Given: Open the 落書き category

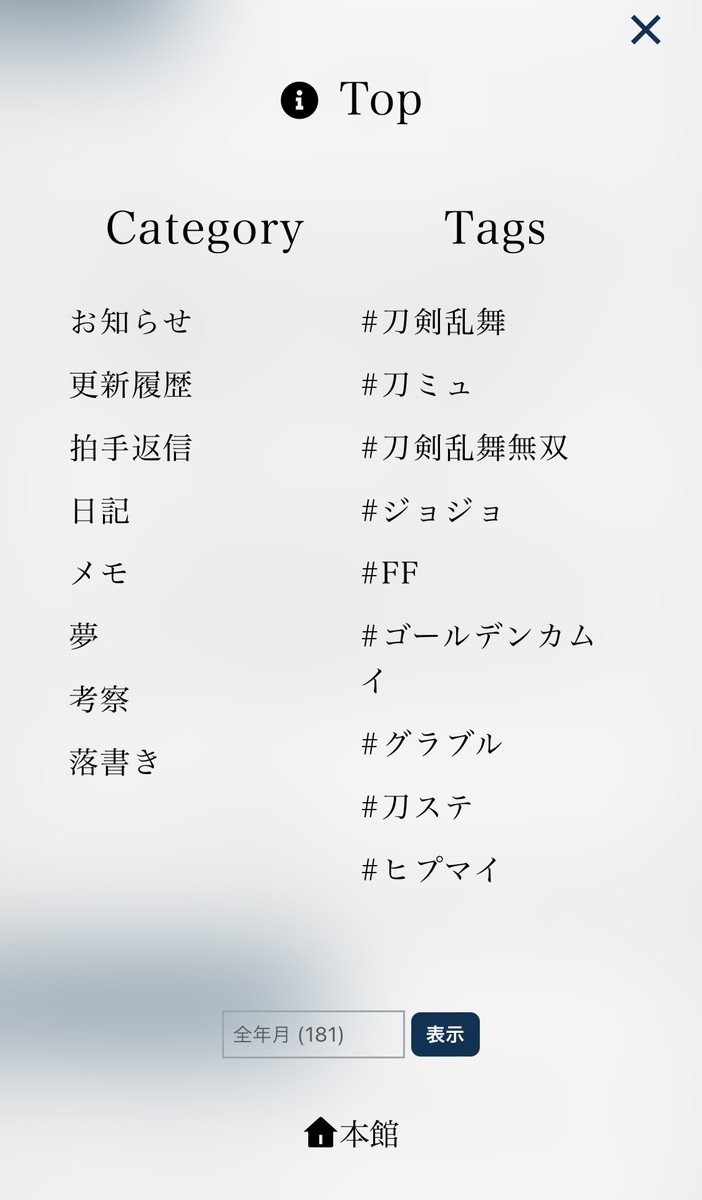Looking at the screenshot, I should [115, 762].
